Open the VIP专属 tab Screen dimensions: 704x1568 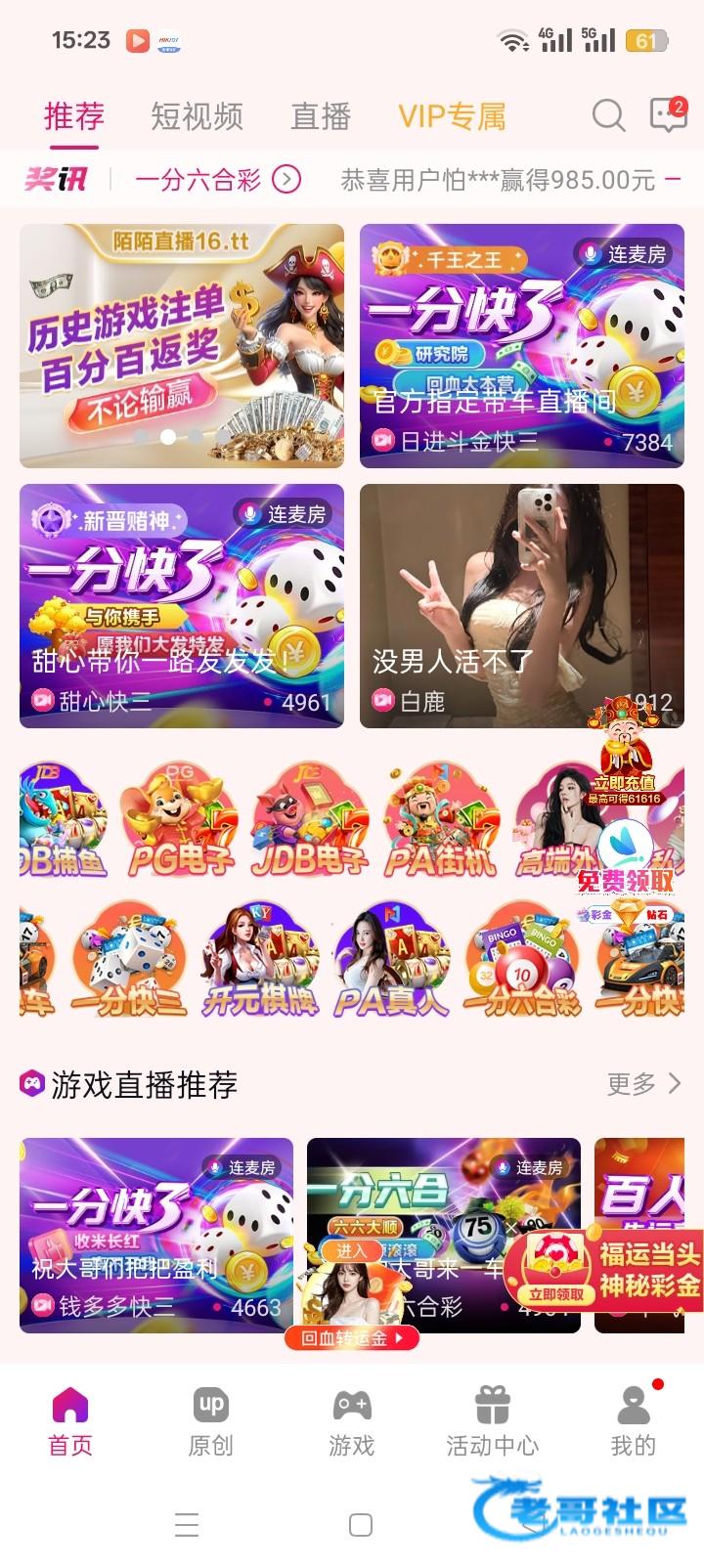(452, 116)
